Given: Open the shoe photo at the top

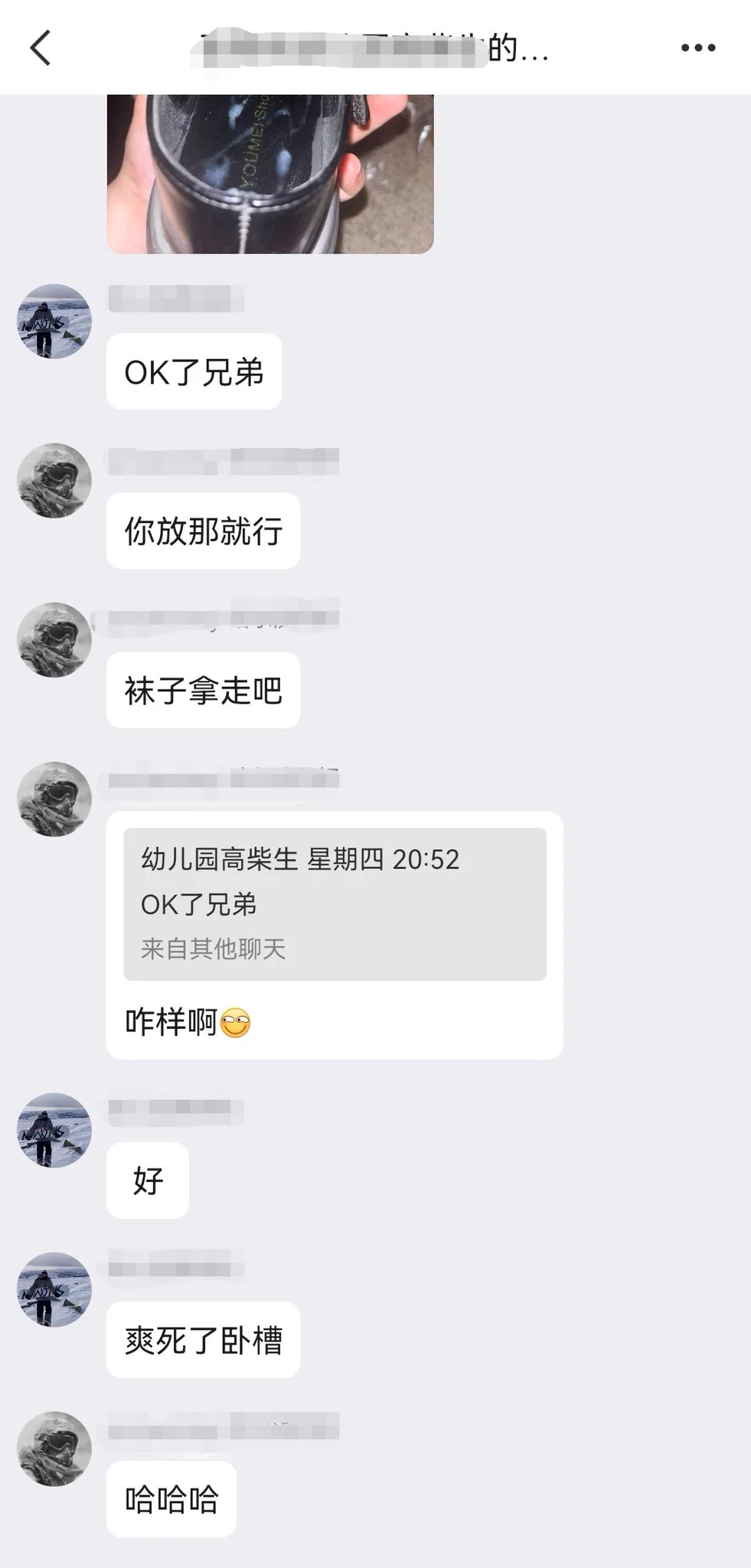Looking at the screenshot, I should [269, 173].
